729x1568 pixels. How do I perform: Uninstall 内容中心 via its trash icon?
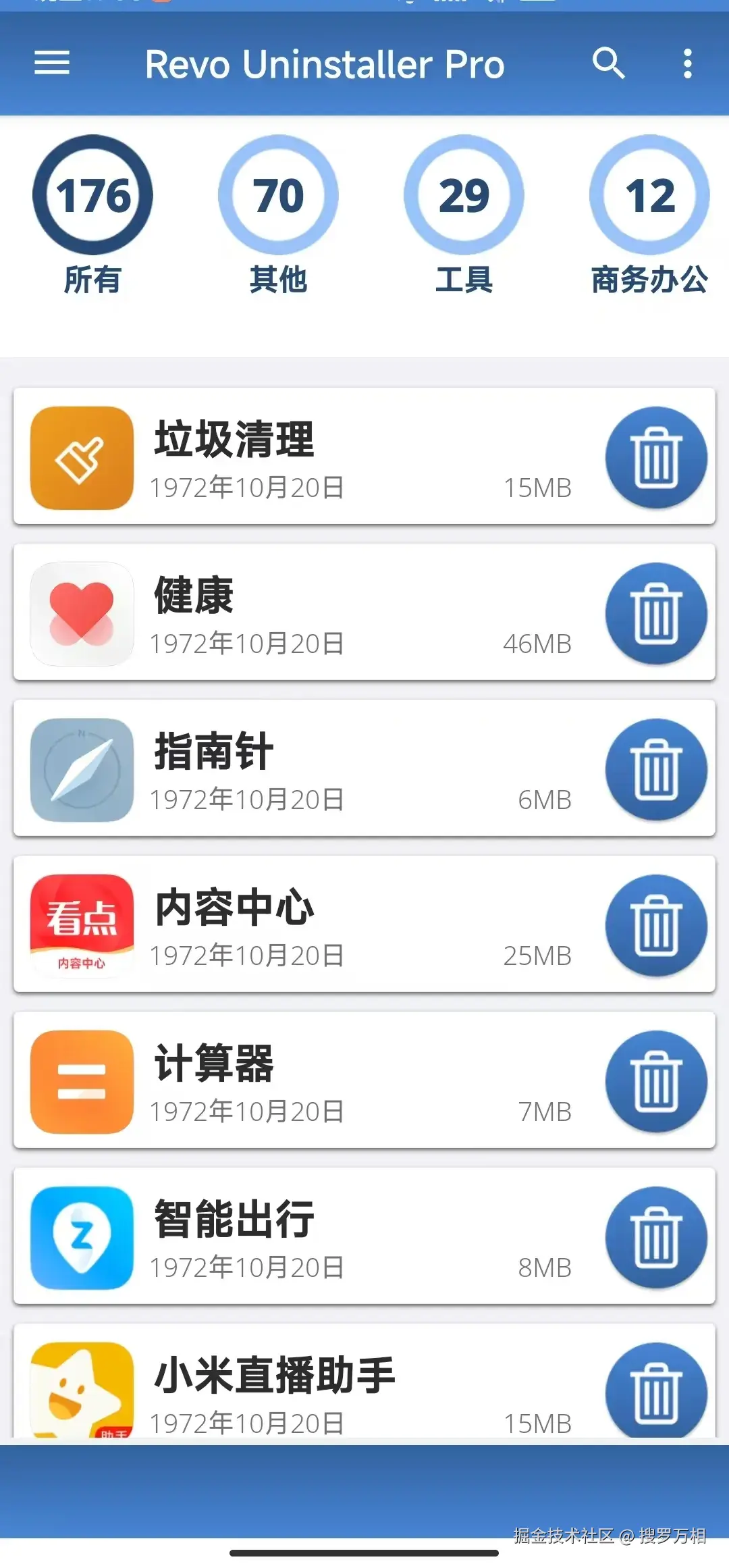[x=656, y=925]
